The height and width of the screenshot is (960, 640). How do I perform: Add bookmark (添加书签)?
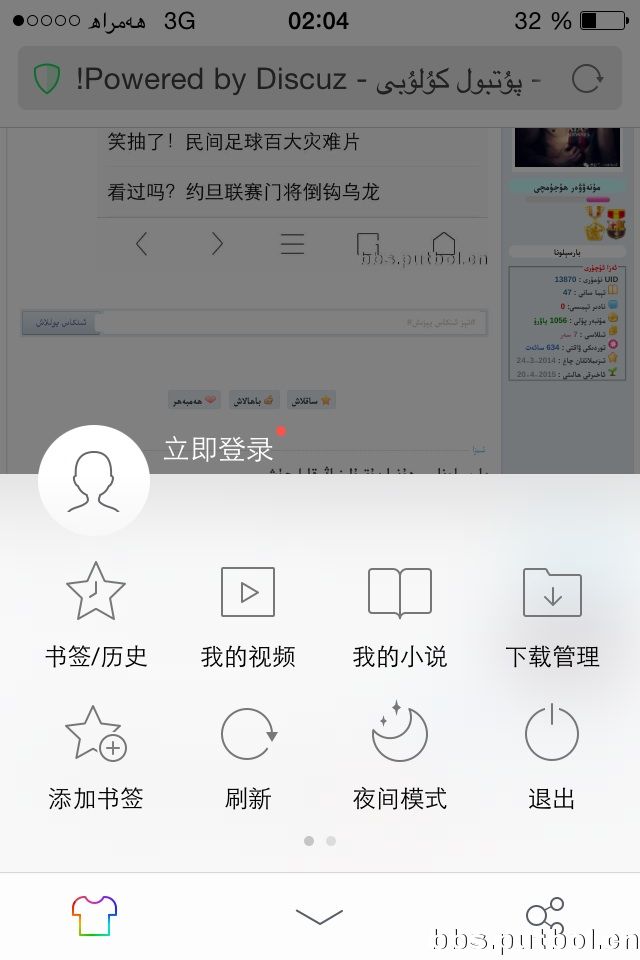point(96,756)
